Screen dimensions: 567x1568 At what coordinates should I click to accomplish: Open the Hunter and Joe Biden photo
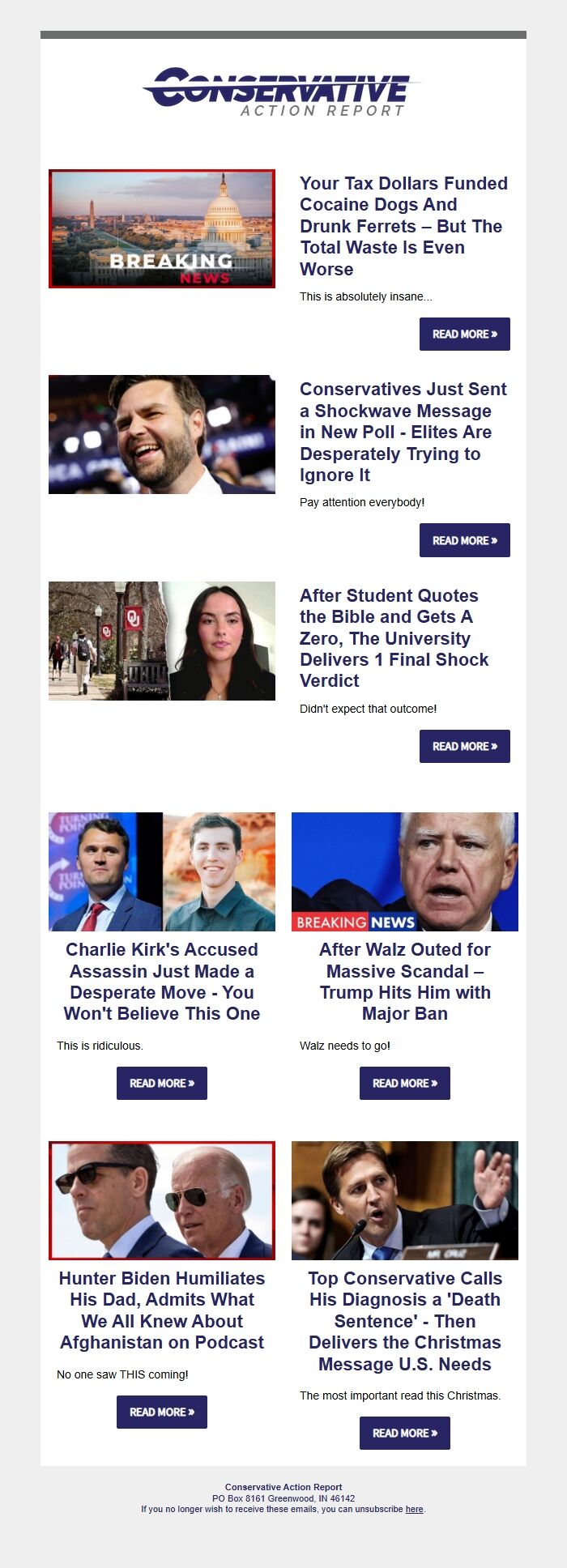coord(162,1200)
